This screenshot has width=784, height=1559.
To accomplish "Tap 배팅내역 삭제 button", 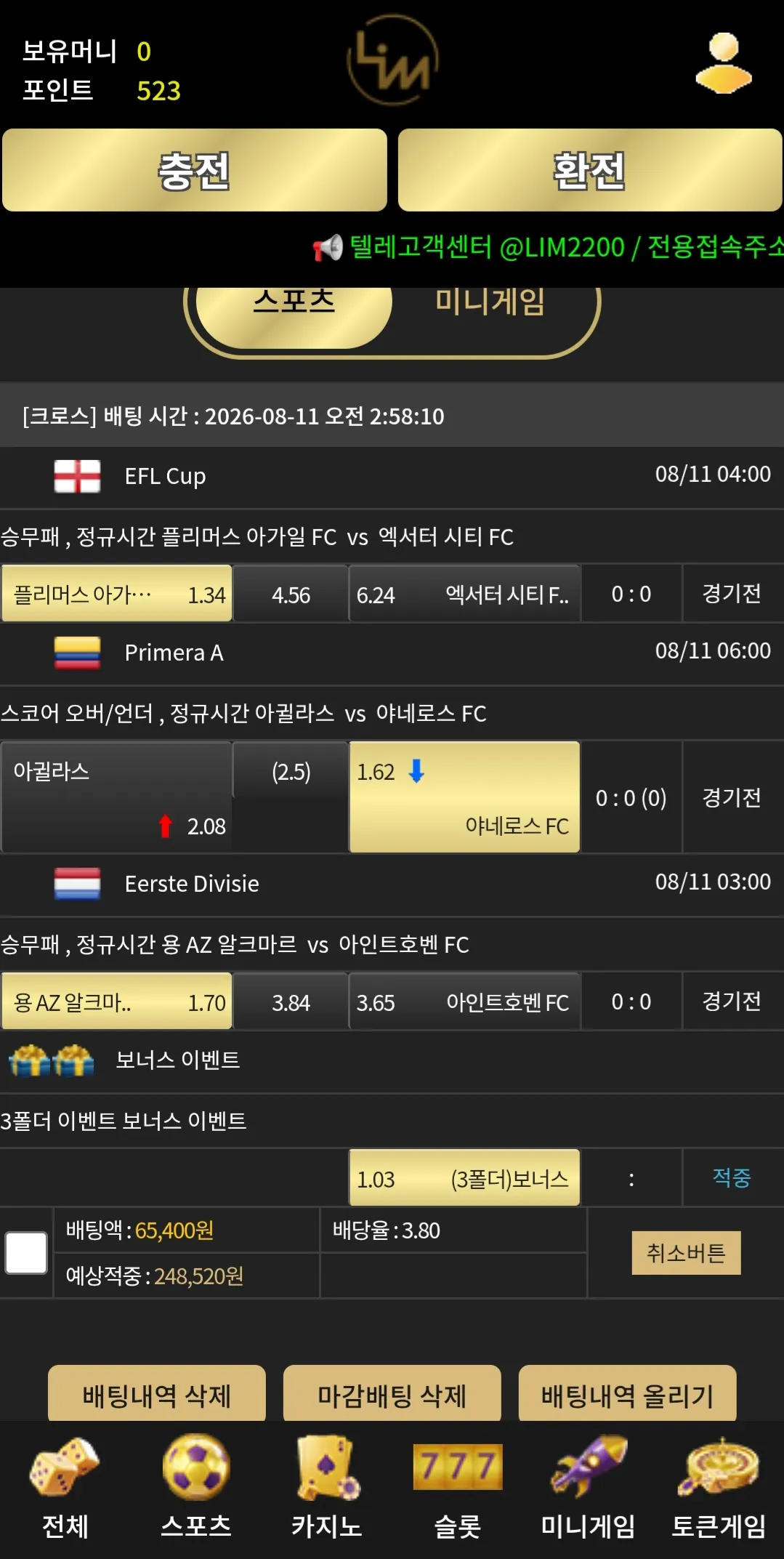I will point(157,1393).
